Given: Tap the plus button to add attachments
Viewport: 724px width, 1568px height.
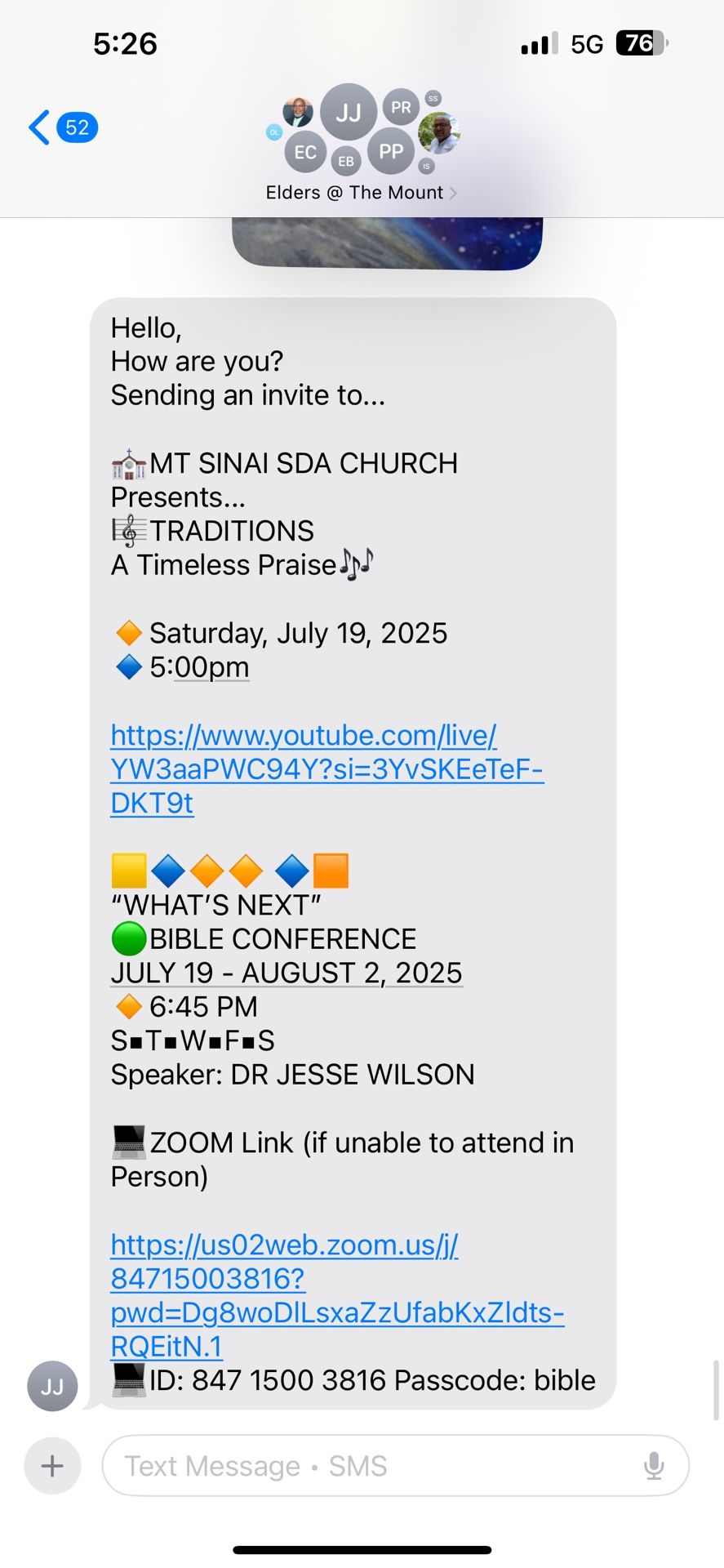Looking at the screenshot, I should point(52,1466).
